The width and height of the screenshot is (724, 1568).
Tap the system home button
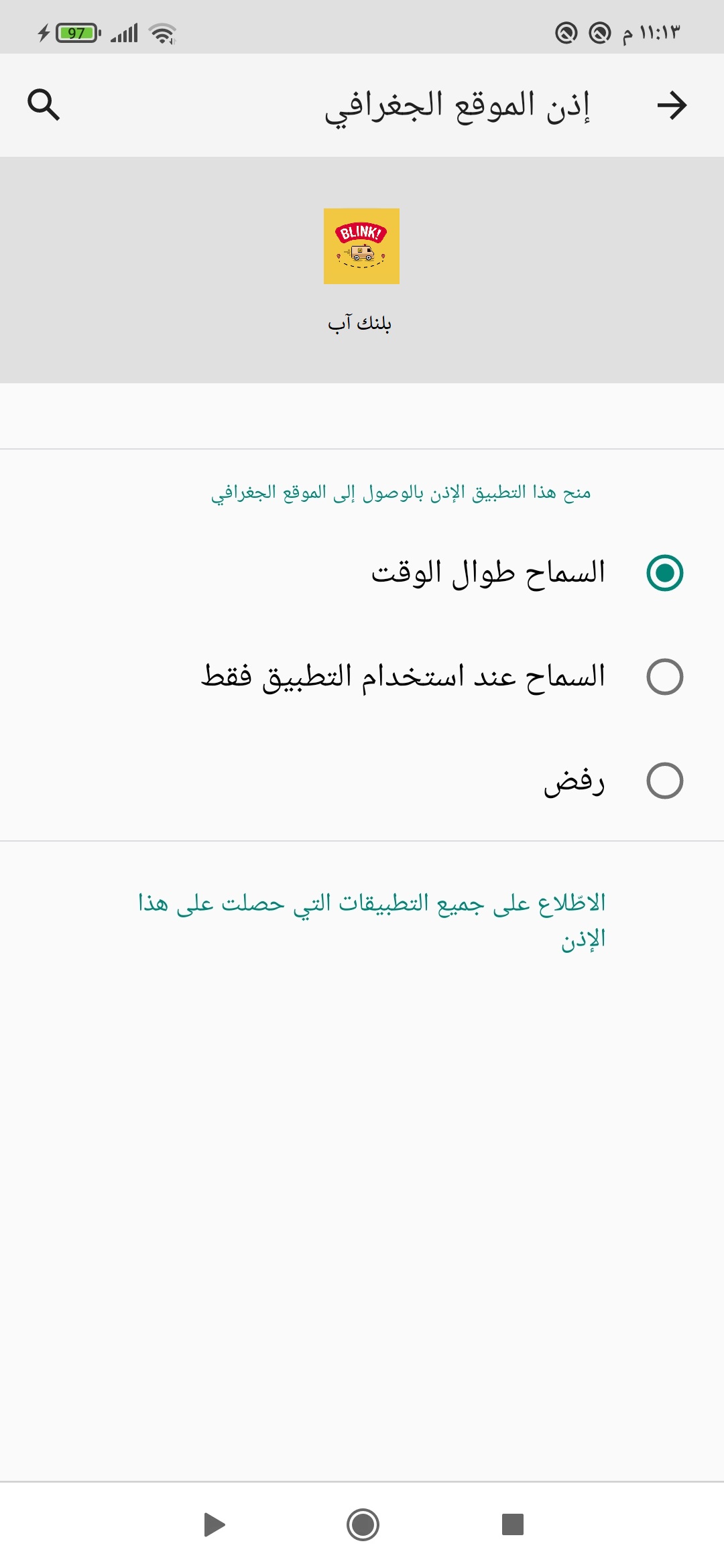363,1524
